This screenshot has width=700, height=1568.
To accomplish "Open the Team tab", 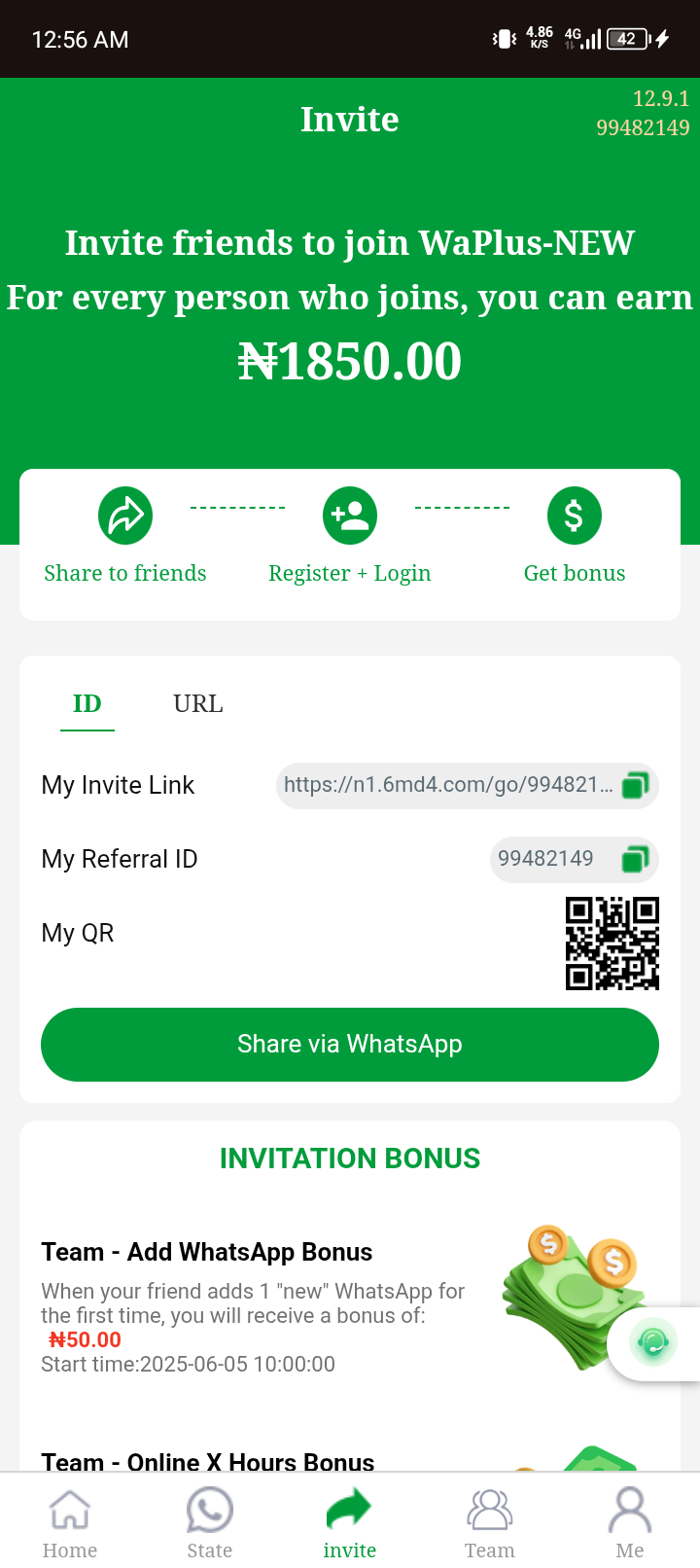I will [490, 1523].
